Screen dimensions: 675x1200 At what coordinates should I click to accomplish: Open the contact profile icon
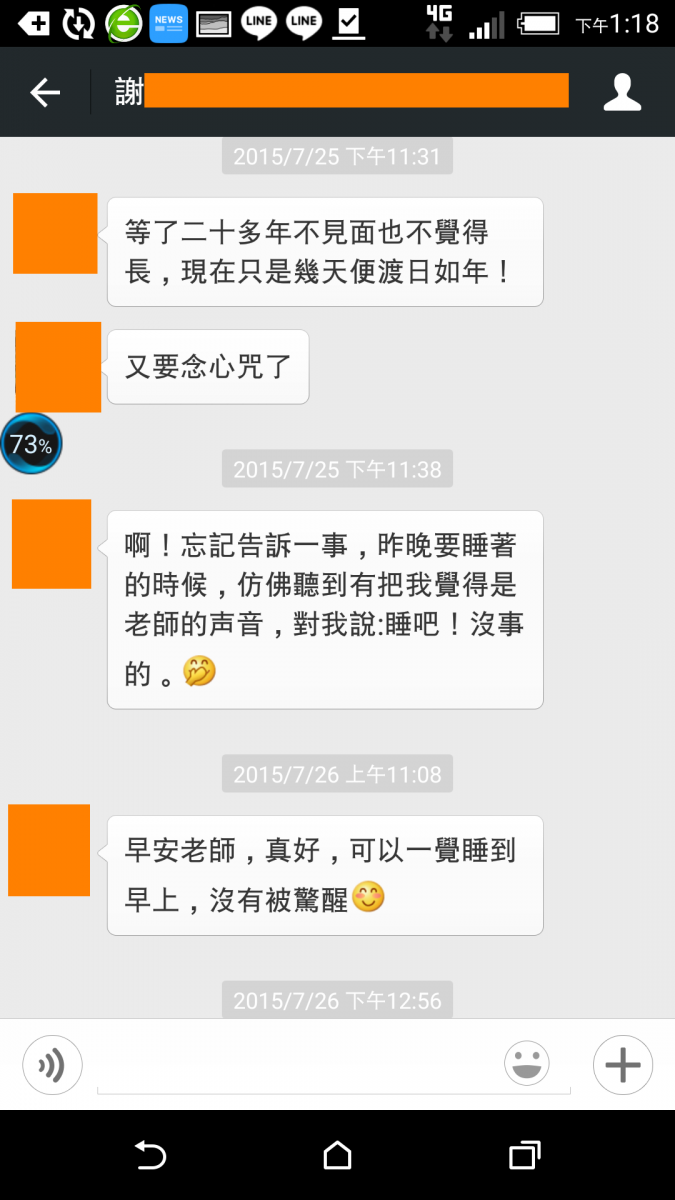(x=622, y=92)
